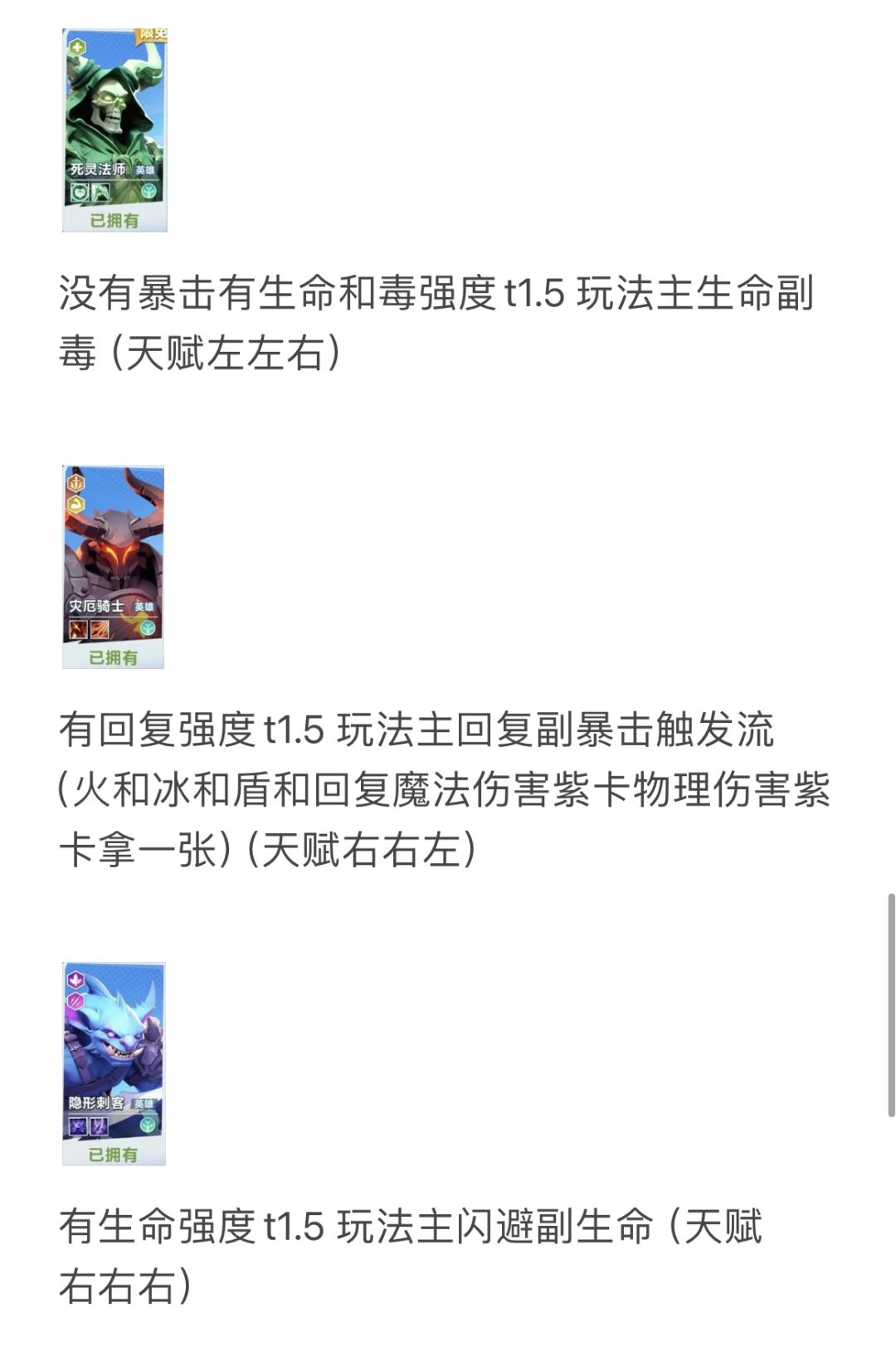
Task: Click the claw badge on Invisible Assassin card
Action: pyautogui.click(x=75, y=999)
